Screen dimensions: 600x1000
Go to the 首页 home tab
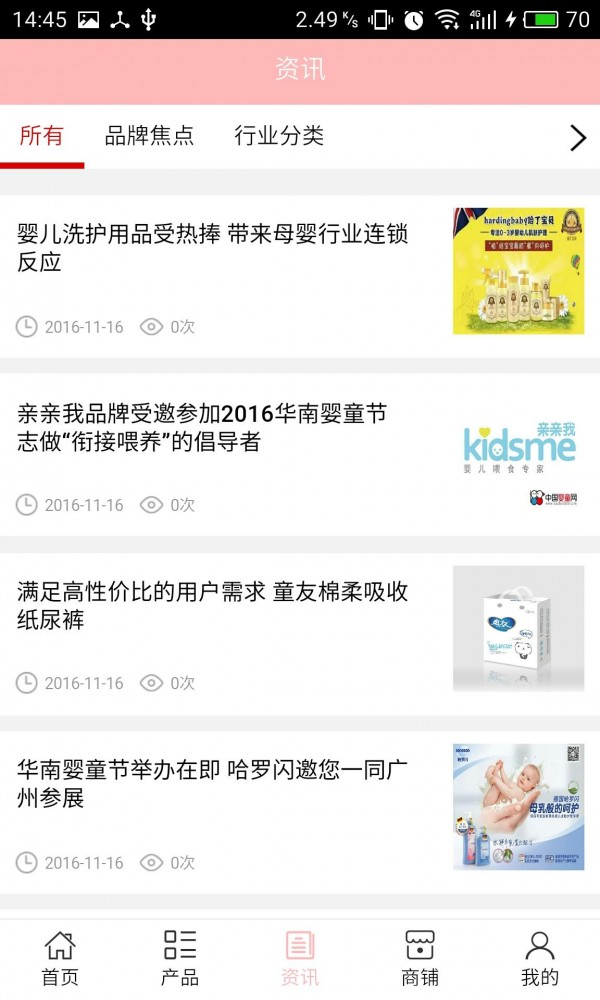pyautogui.click(x=60, y=958)
